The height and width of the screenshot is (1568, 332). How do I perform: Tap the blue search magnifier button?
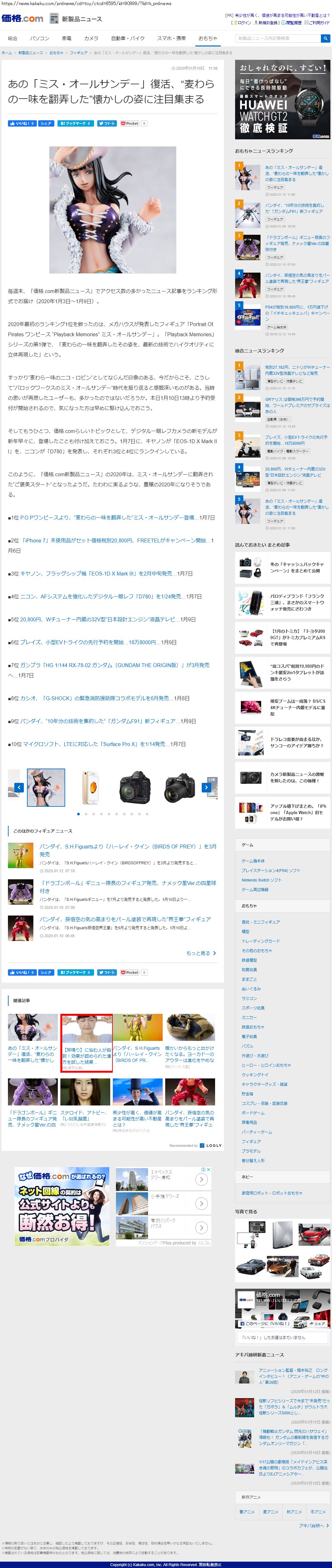tap(325, 38)
